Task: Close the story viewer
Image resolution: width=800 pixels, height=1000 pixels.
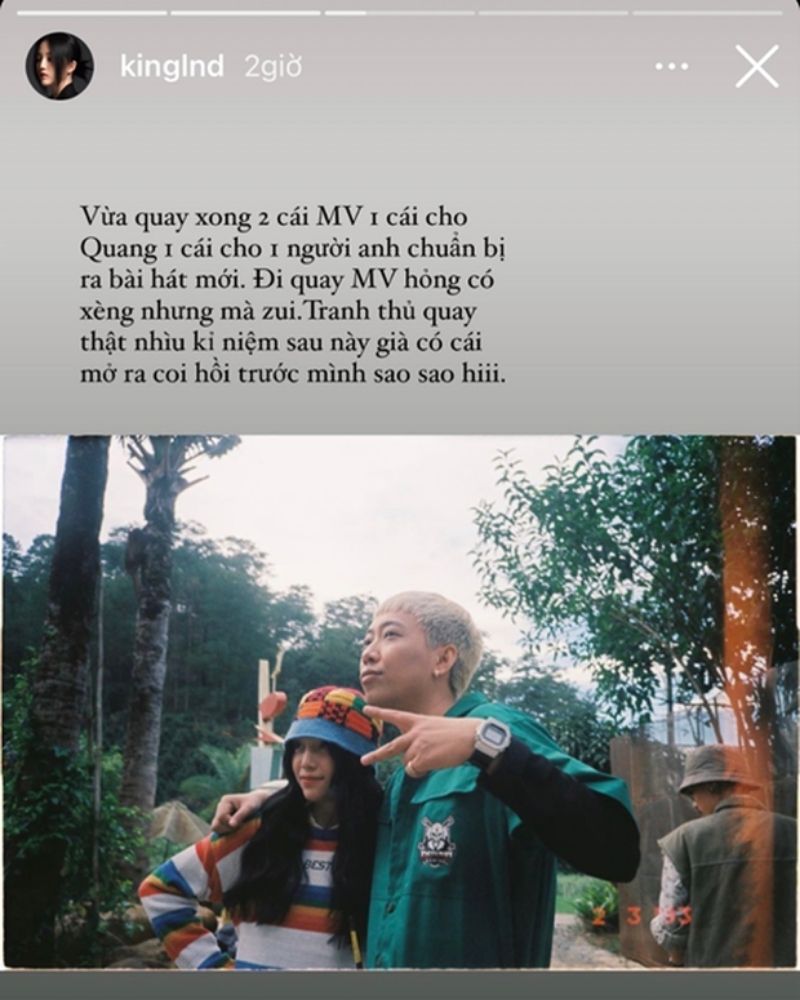Action: click(x=756, y=67)
